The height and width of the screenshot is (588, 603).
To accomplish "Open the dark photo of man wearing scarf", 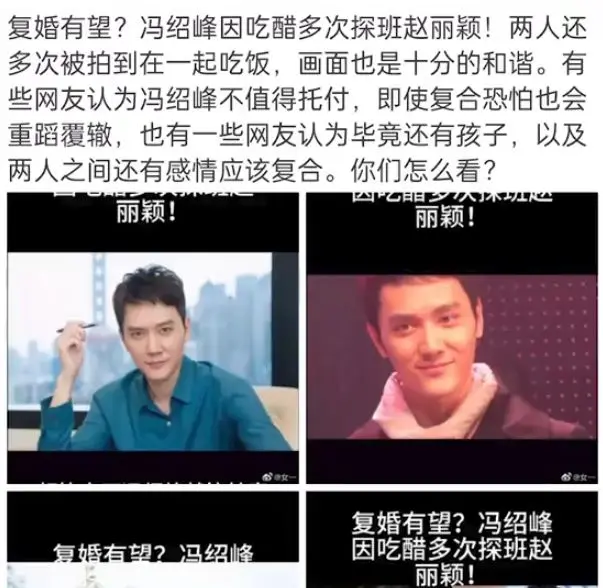I will point(450,340).
